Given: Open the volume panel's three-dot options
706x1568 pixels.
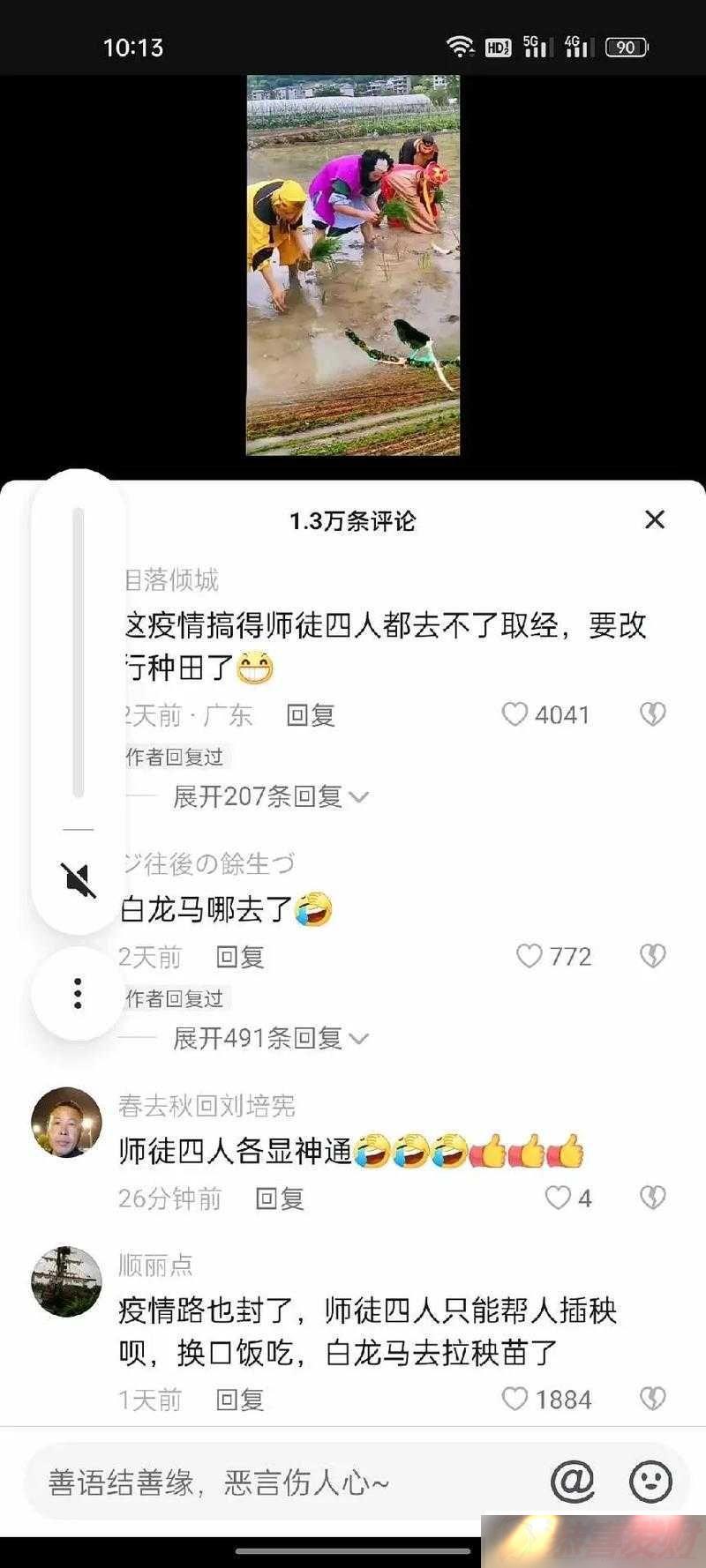Looking at the screenshot, I should [x=79, y=994].
